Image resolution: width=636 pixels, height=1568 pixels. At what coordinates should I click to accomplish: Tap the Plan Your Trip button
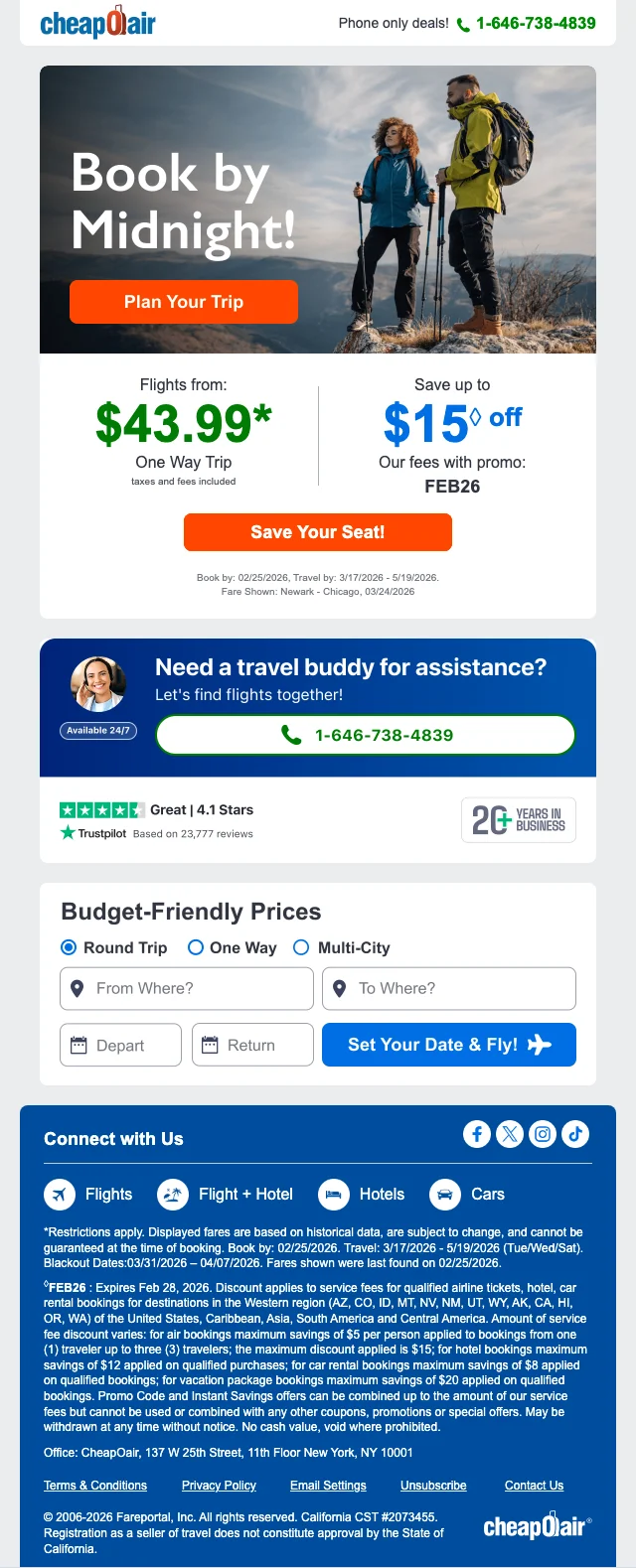point(184,302)
